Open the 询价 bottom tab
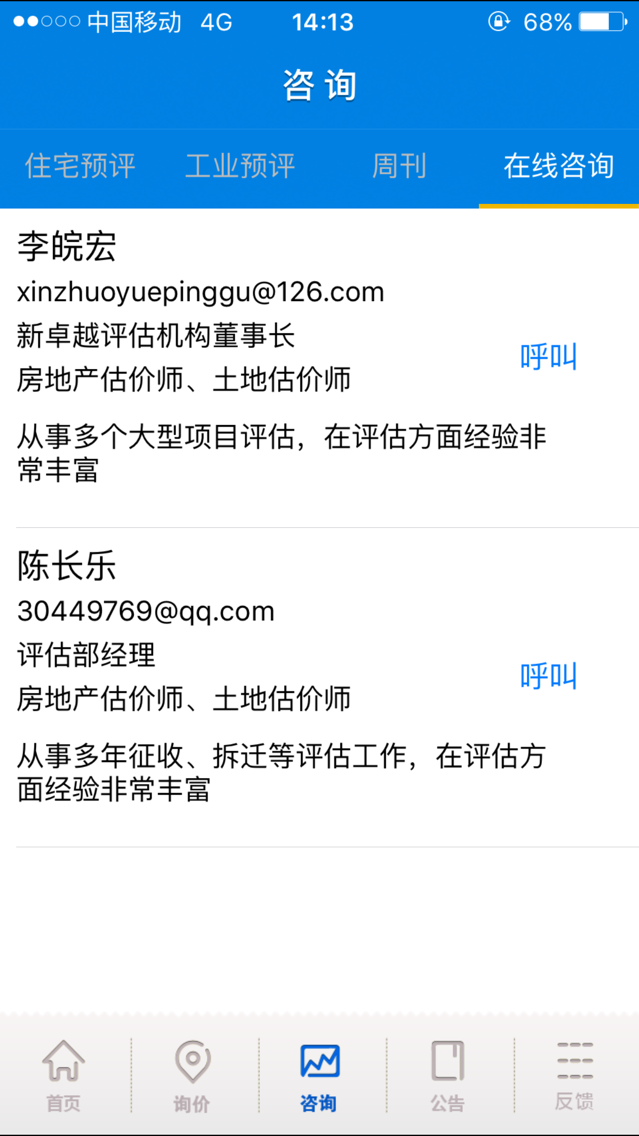Viewport: 639px width, 1136px height. tap(192, 1077)
